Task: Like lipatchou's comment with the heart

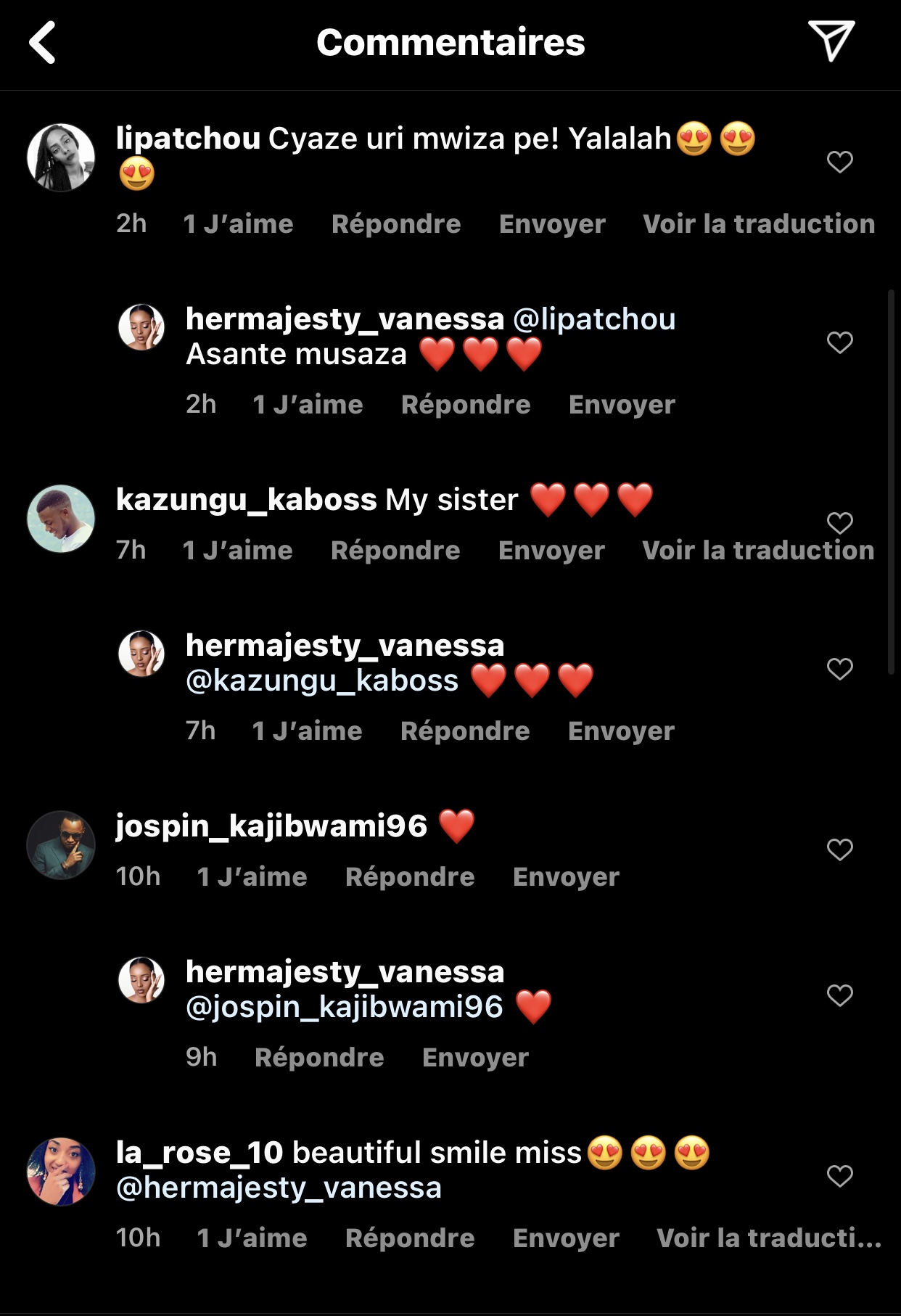Action: click(839, 161)
